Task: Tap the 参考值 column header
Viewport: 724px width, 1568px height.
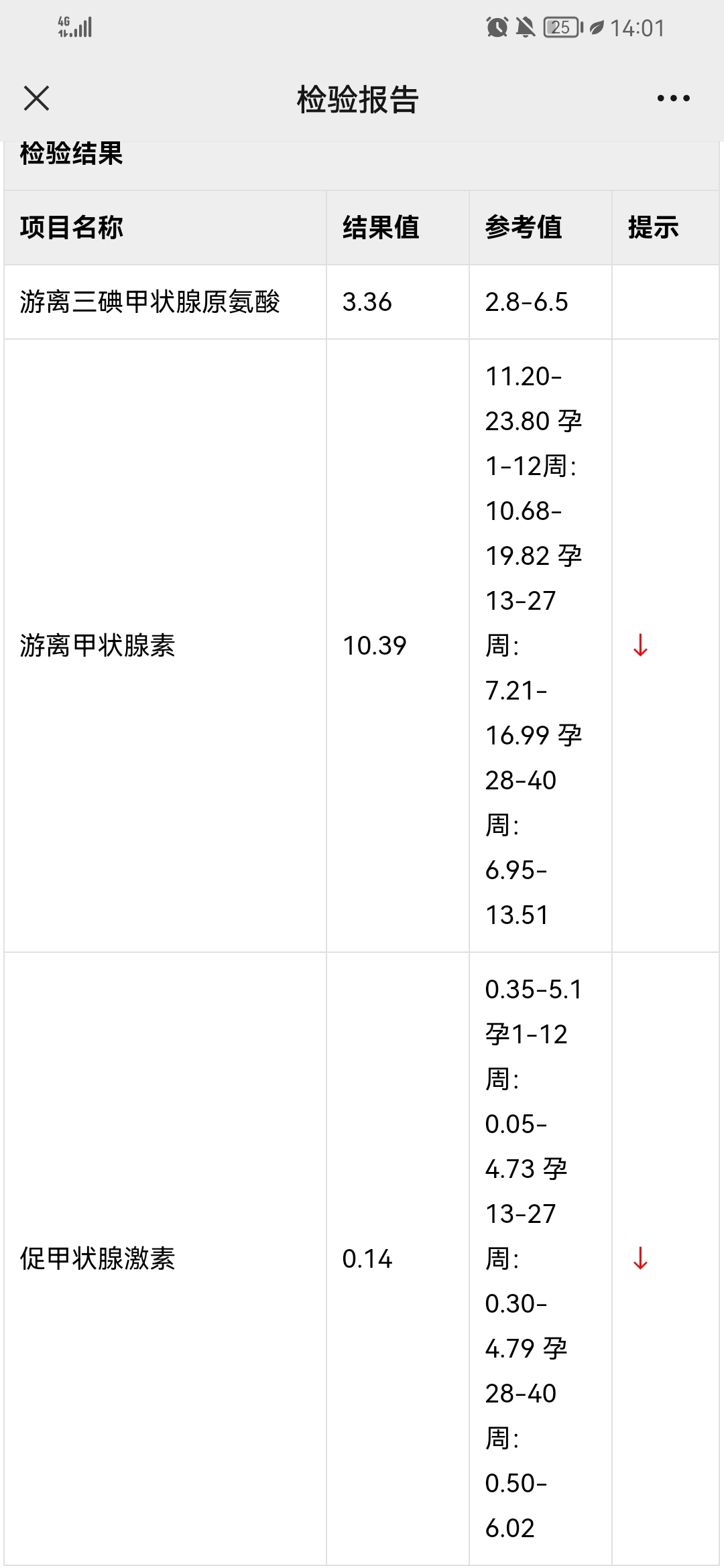Action: tap(524, 226)
